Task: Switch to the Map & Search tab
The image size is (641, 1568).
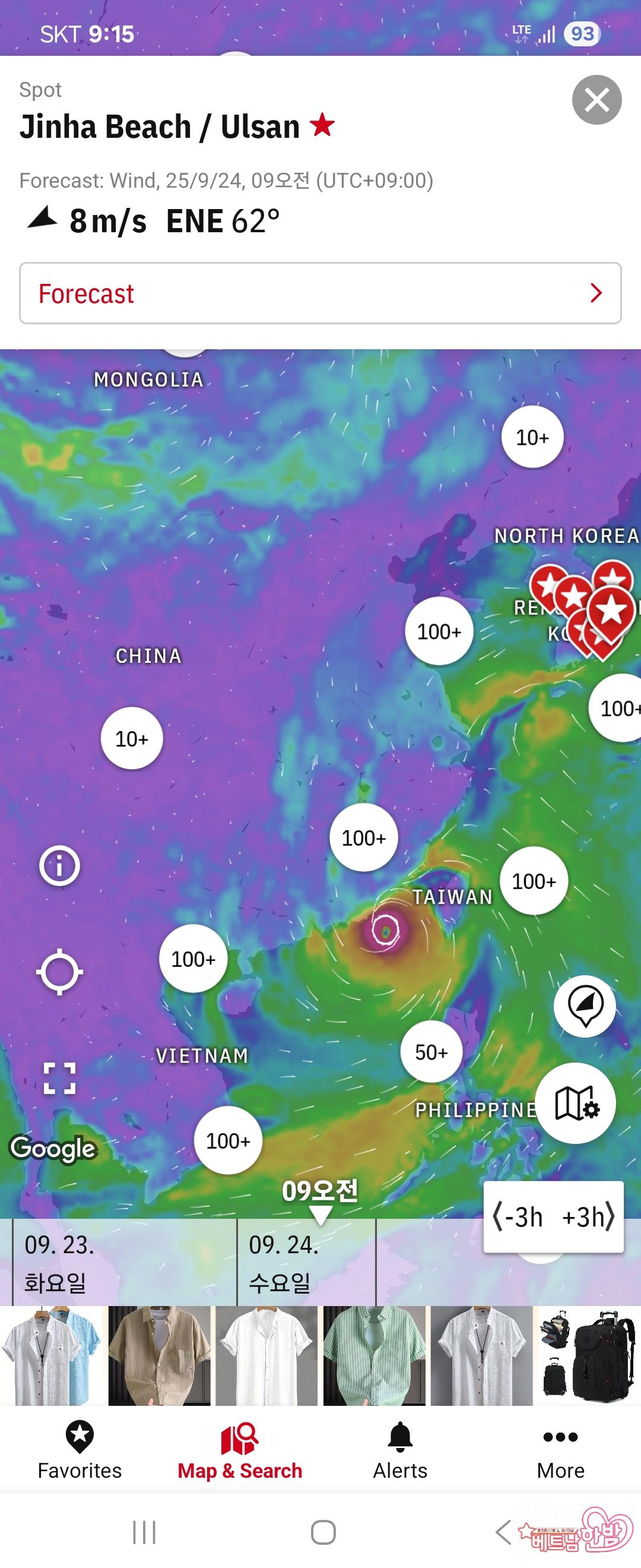Action: tap(240, 1451)
